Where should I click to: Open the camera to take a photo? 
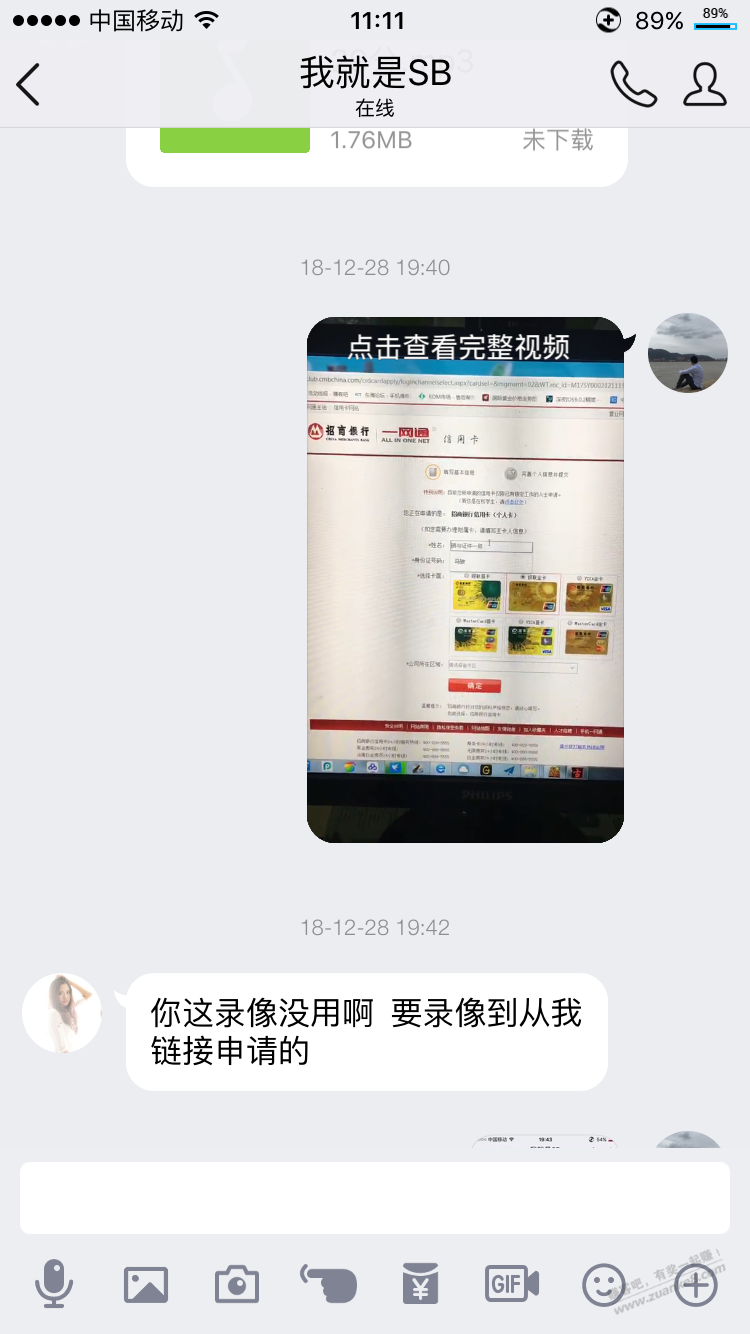coord(237,1284)
